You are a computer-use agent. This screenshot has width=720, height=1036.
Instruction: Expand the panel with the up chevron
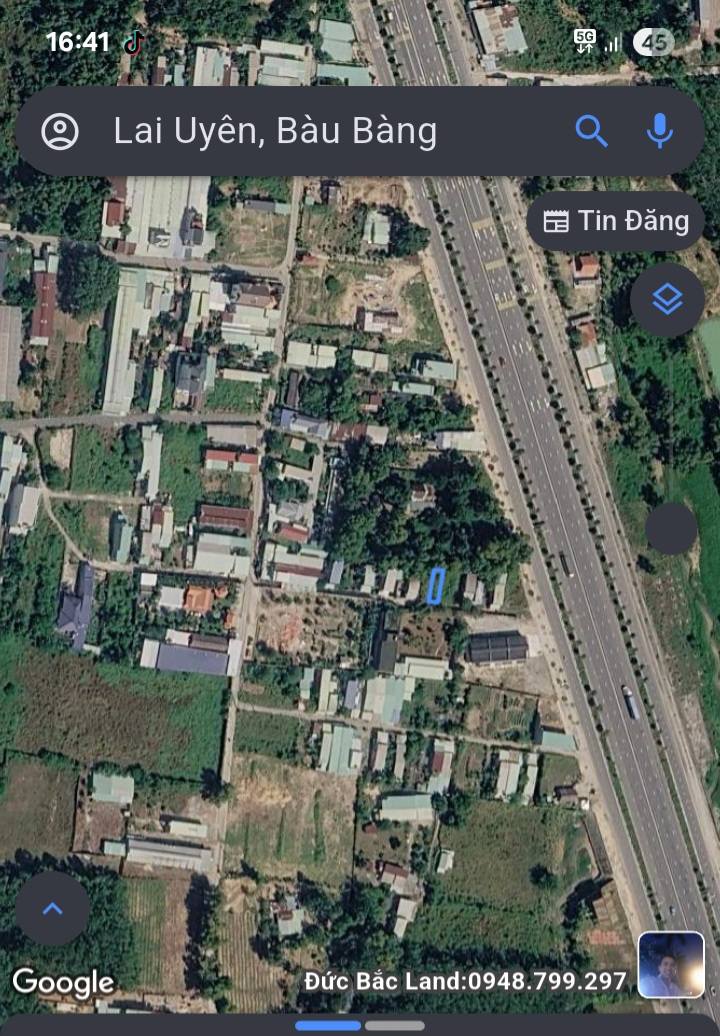pyautogui.click(x=53, y=909)
